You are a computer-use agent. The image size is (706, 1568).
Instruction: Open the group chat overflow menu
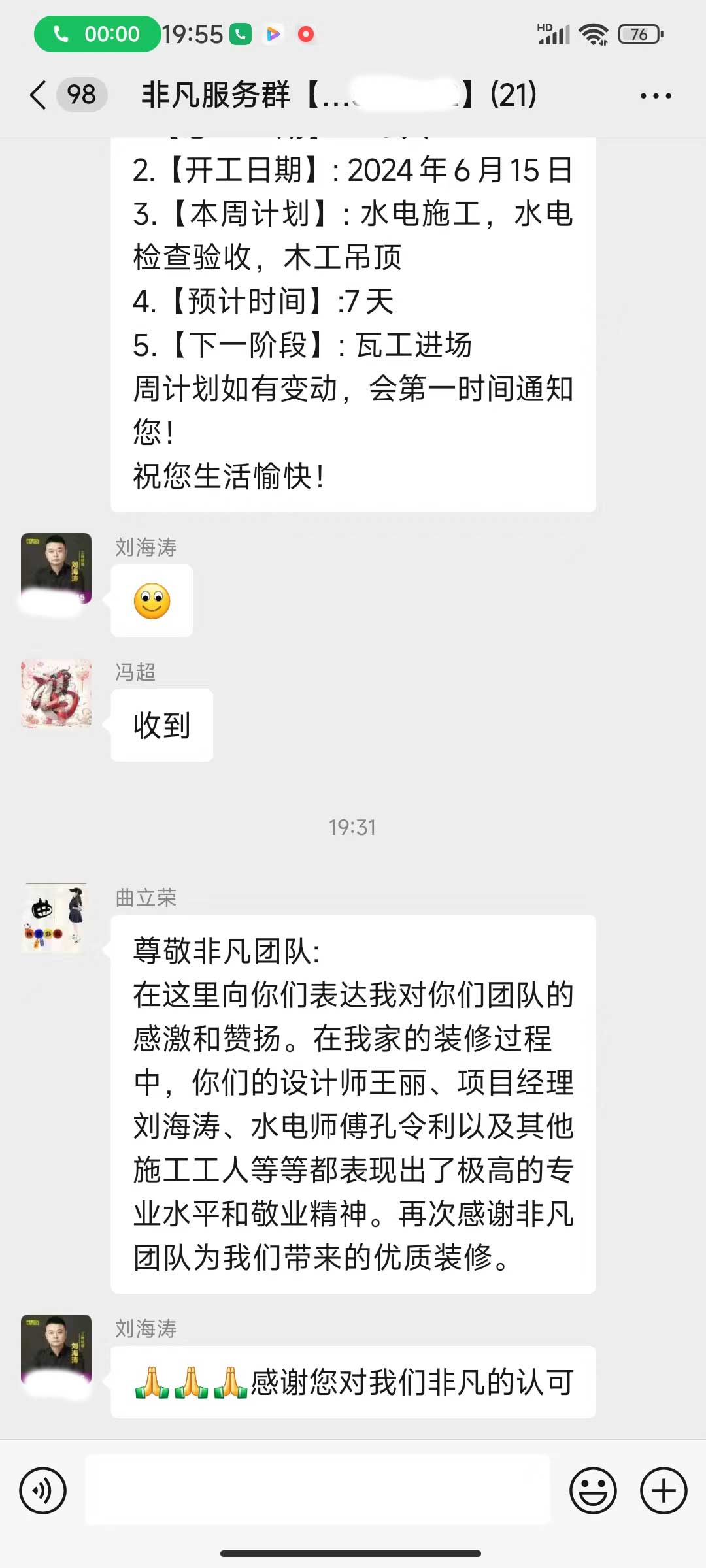655,96
